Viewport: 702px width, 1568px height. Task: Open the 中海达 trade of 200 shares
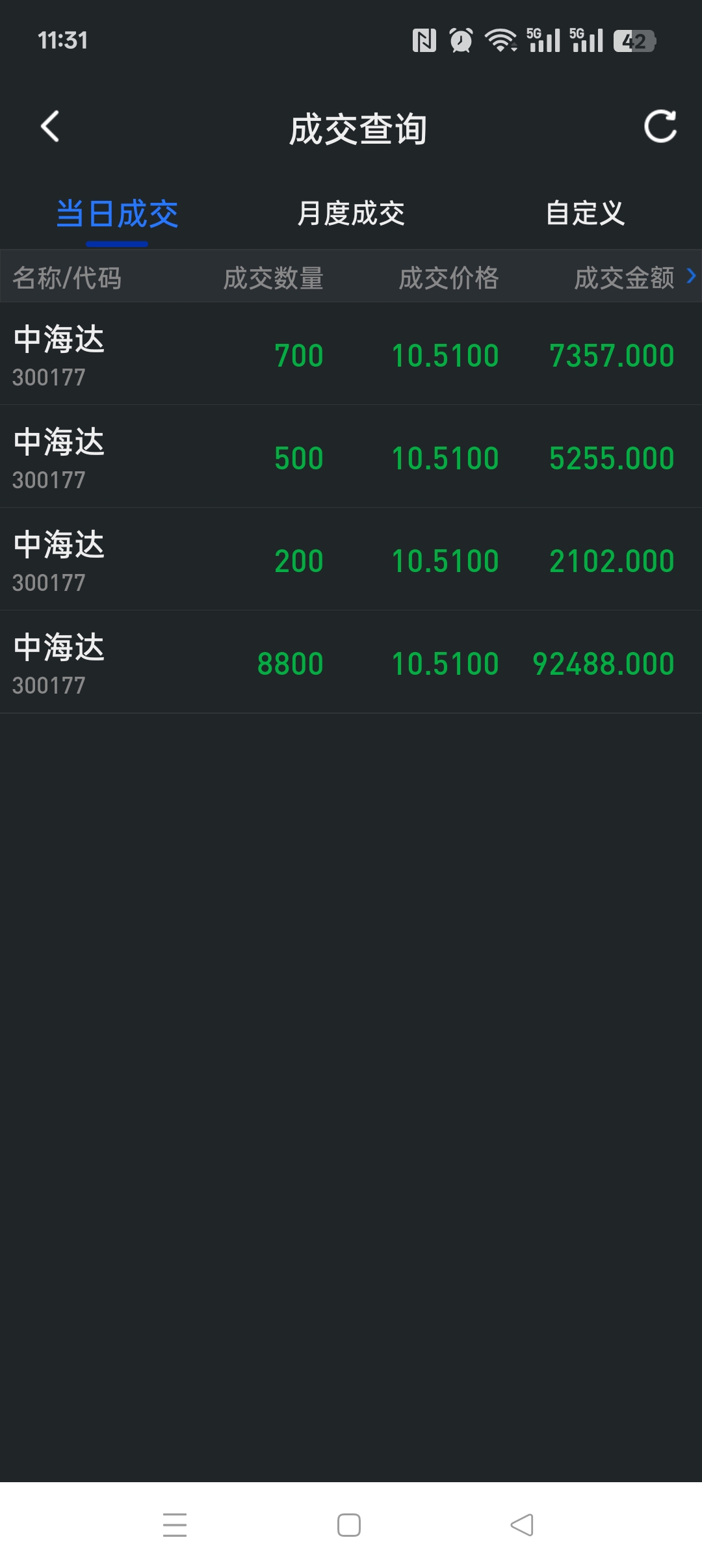(x=351, y=560)
